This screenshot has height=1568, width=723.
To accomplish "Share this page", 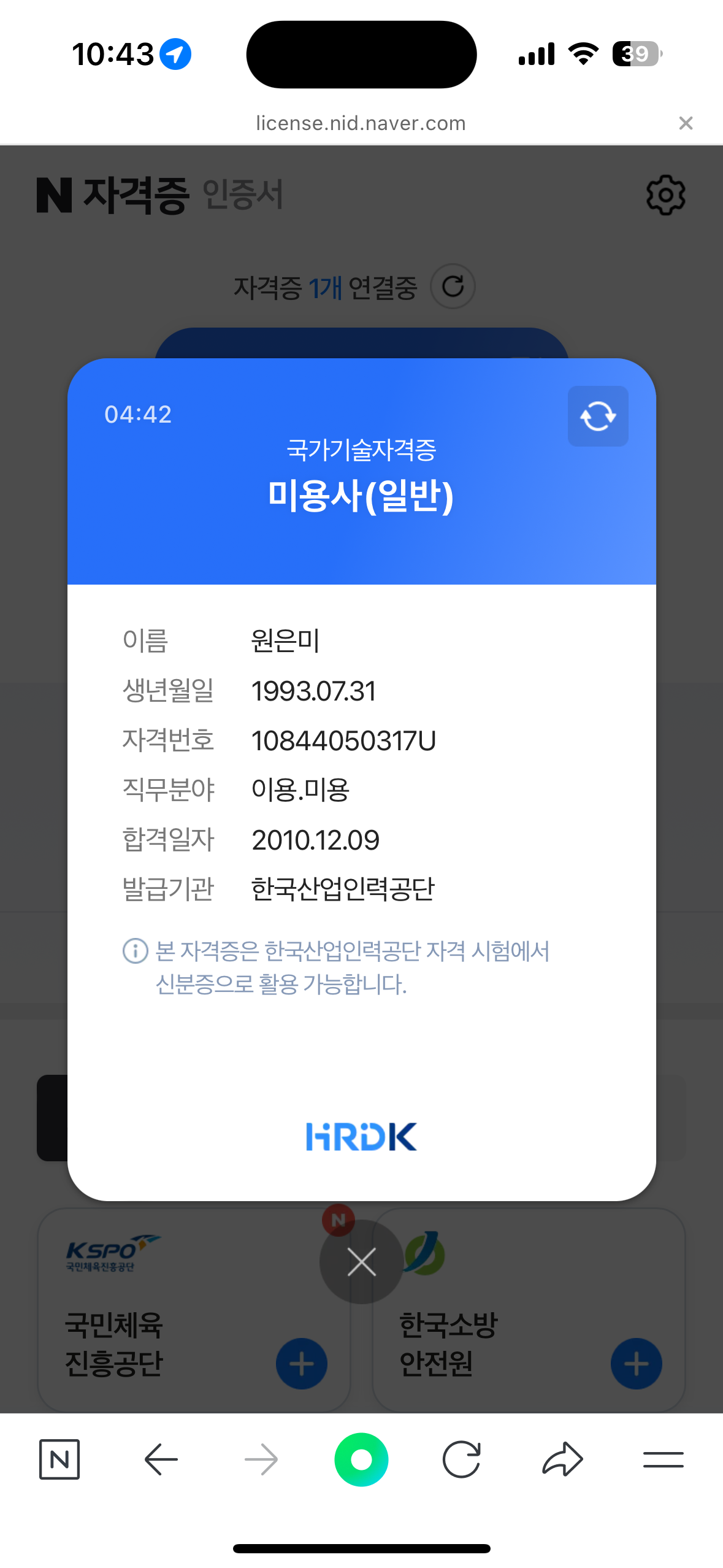I will pyautogui.click(x=562, y=1459).
